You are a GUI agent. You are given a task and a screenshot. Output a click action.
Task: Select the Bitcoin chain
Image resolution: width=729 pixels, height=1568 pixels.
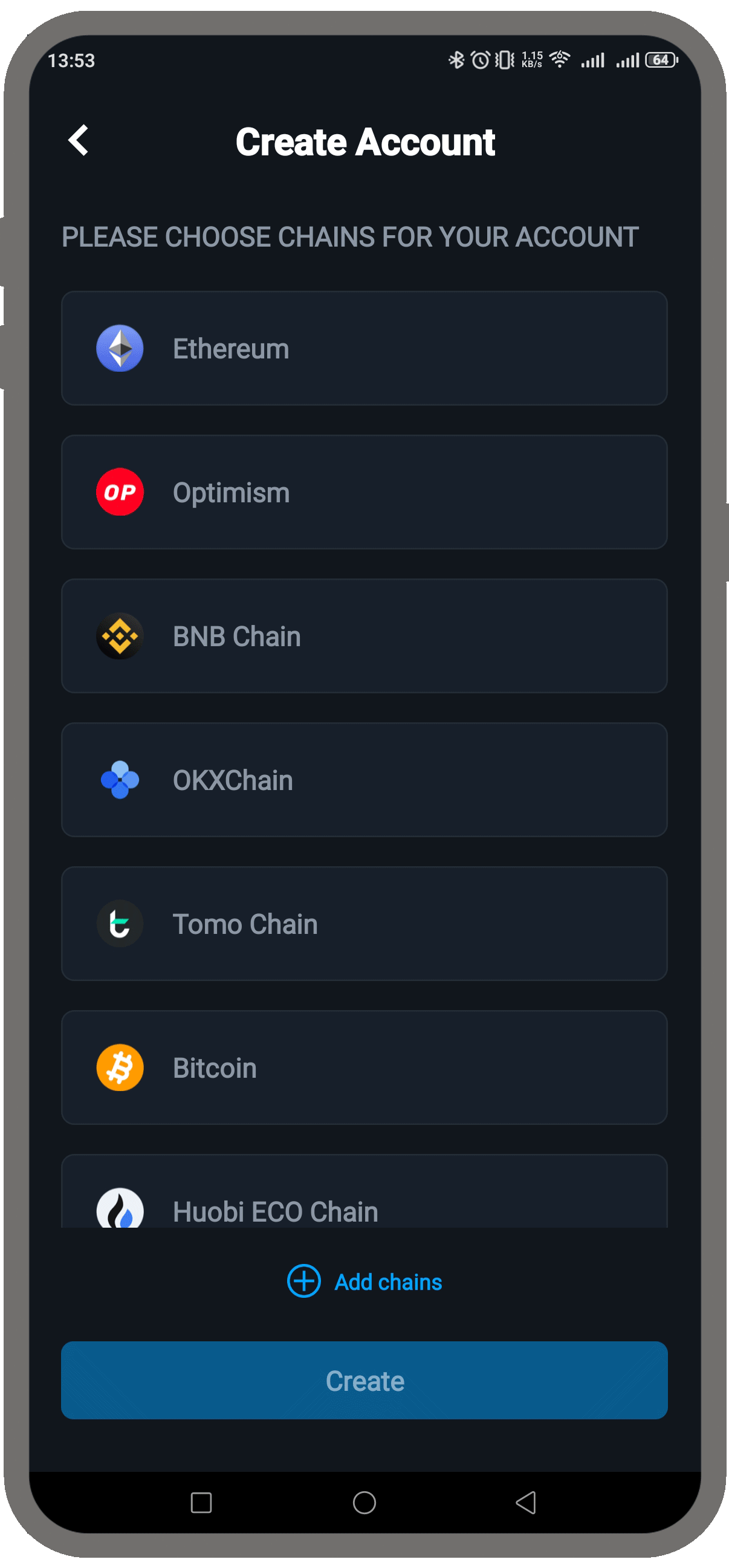click(364, 1067)
